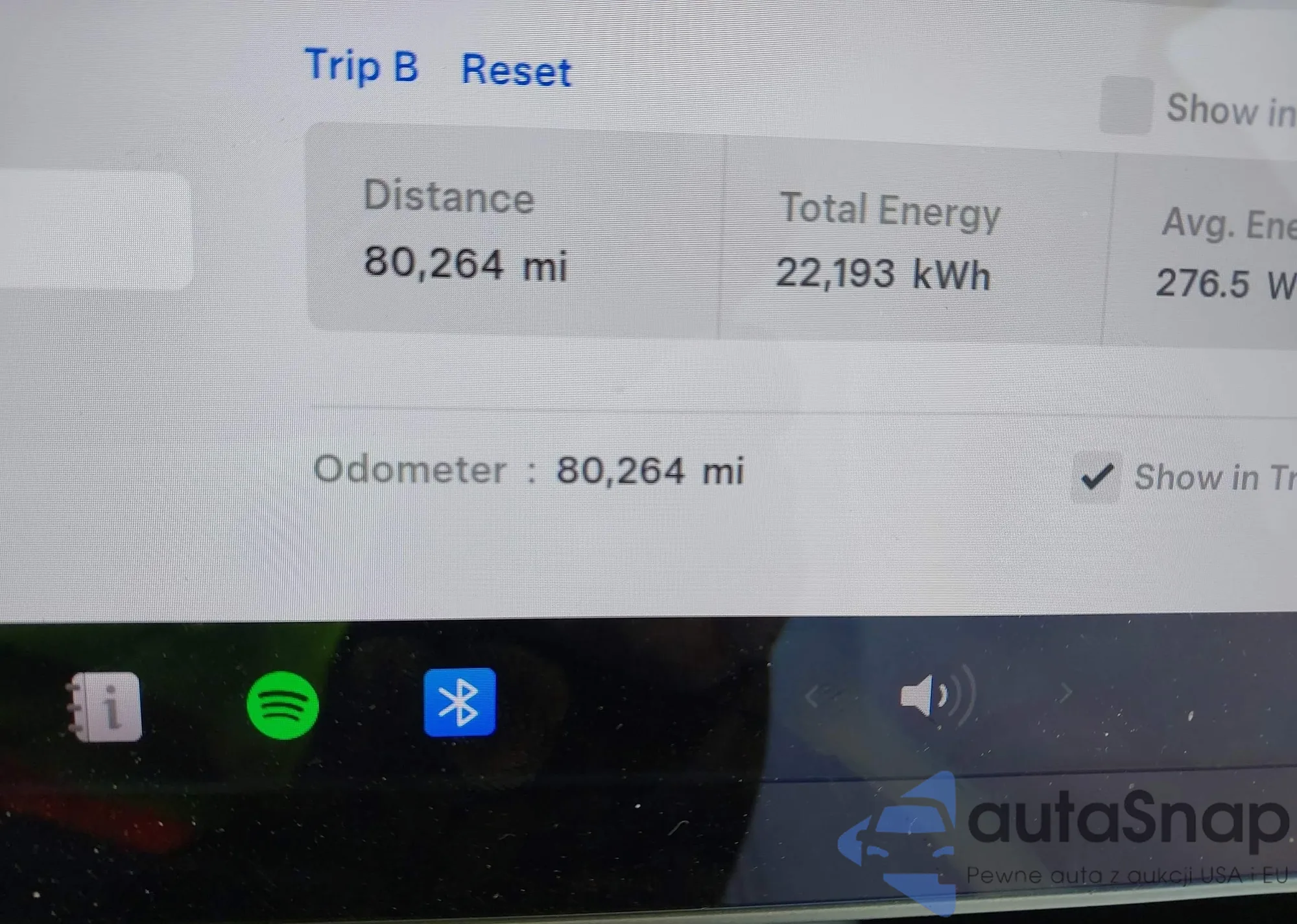This screenshot has width=1297, height=924.
Task: Open the Bluetooth settings
Action: tap(460, 702)
